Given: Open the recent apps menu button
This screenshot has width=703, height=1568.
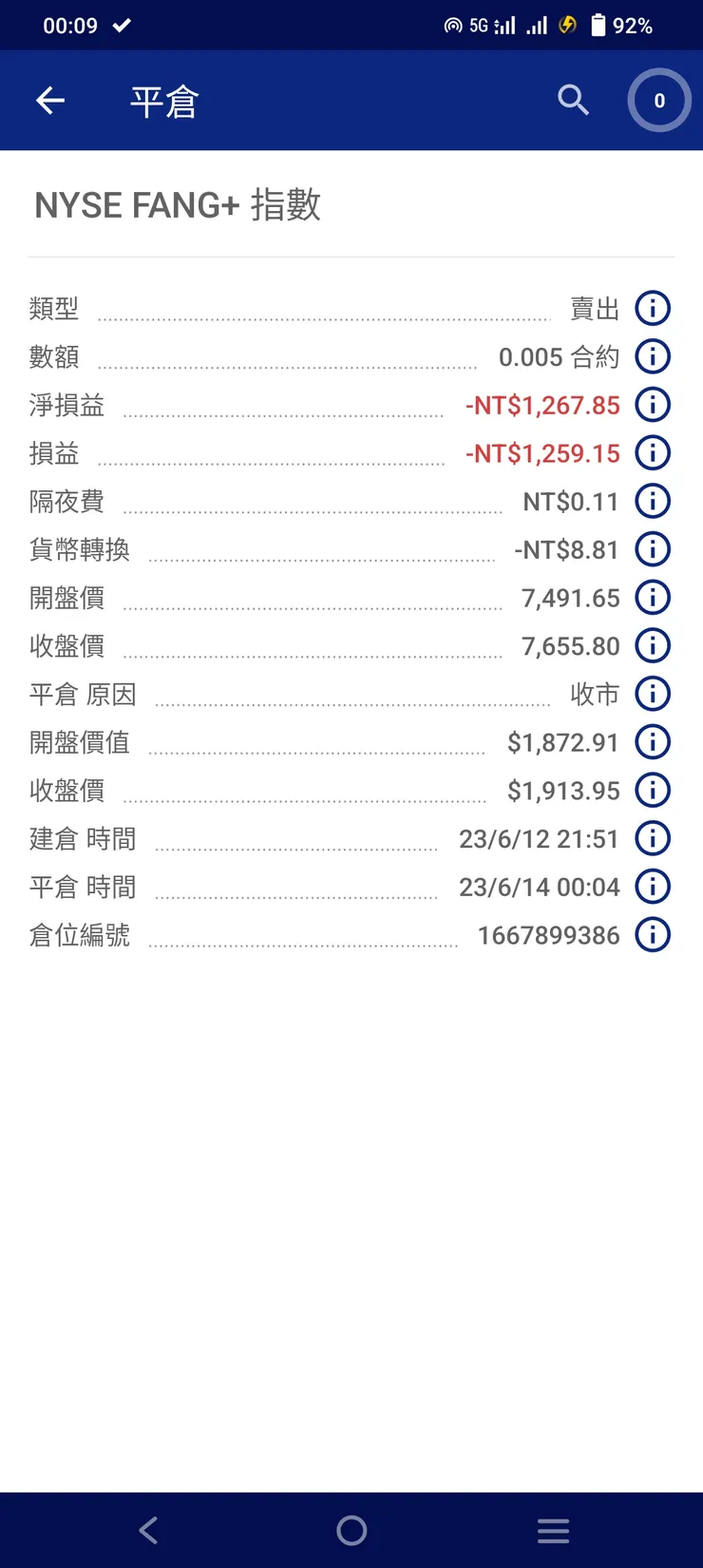Looking at the screenshot, I should [553, 1530].
